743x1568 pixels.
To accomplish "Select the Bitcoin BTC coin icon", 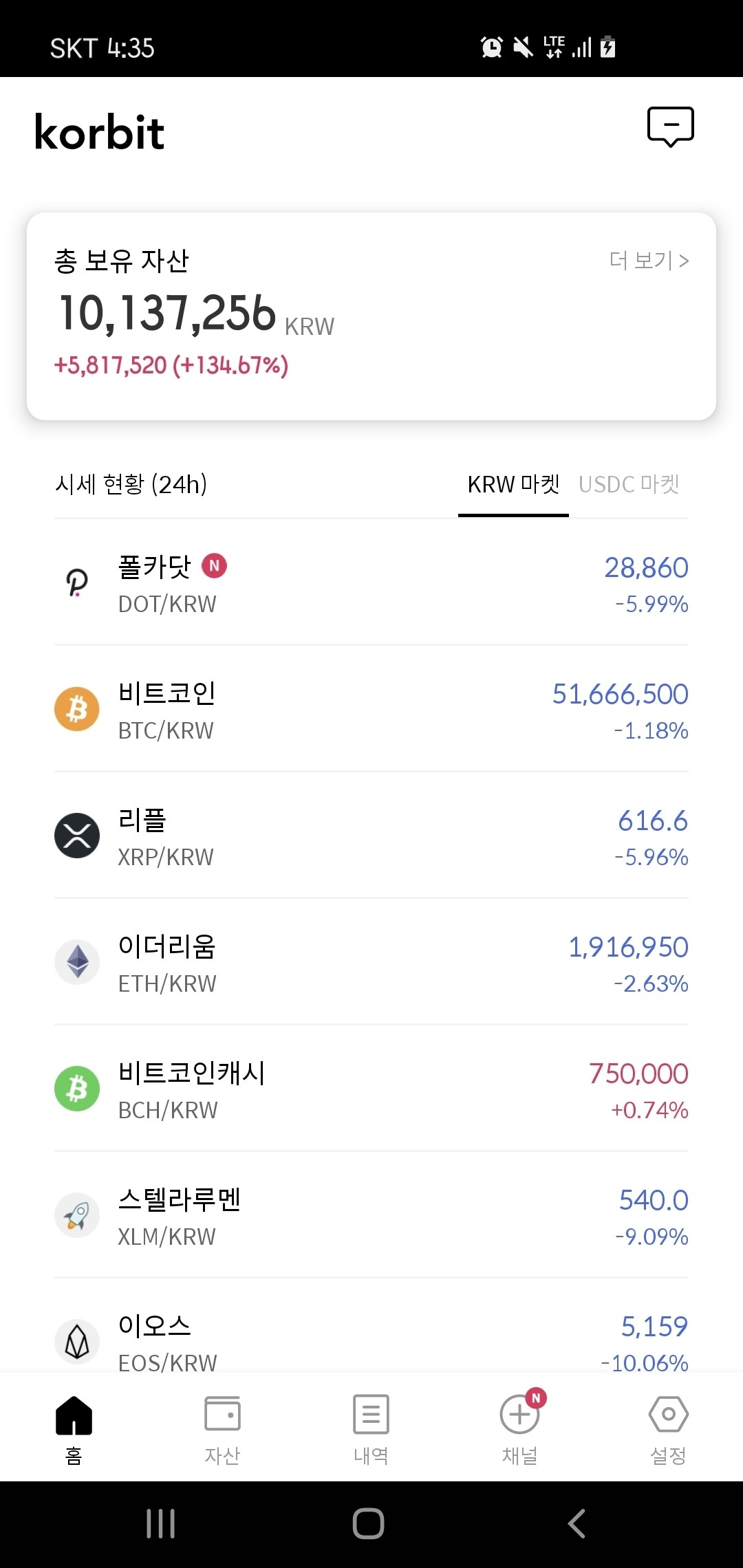I will [x=77, y=708].
